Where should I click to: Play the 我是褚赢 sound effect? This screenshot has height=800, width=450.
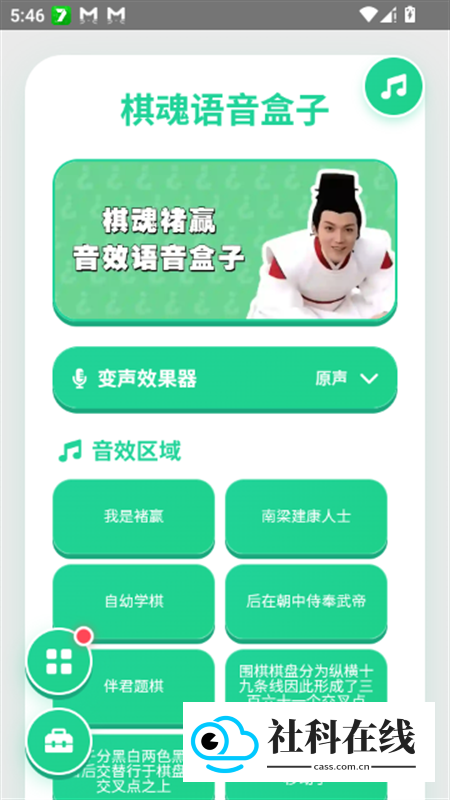click(x=134, y=517)
